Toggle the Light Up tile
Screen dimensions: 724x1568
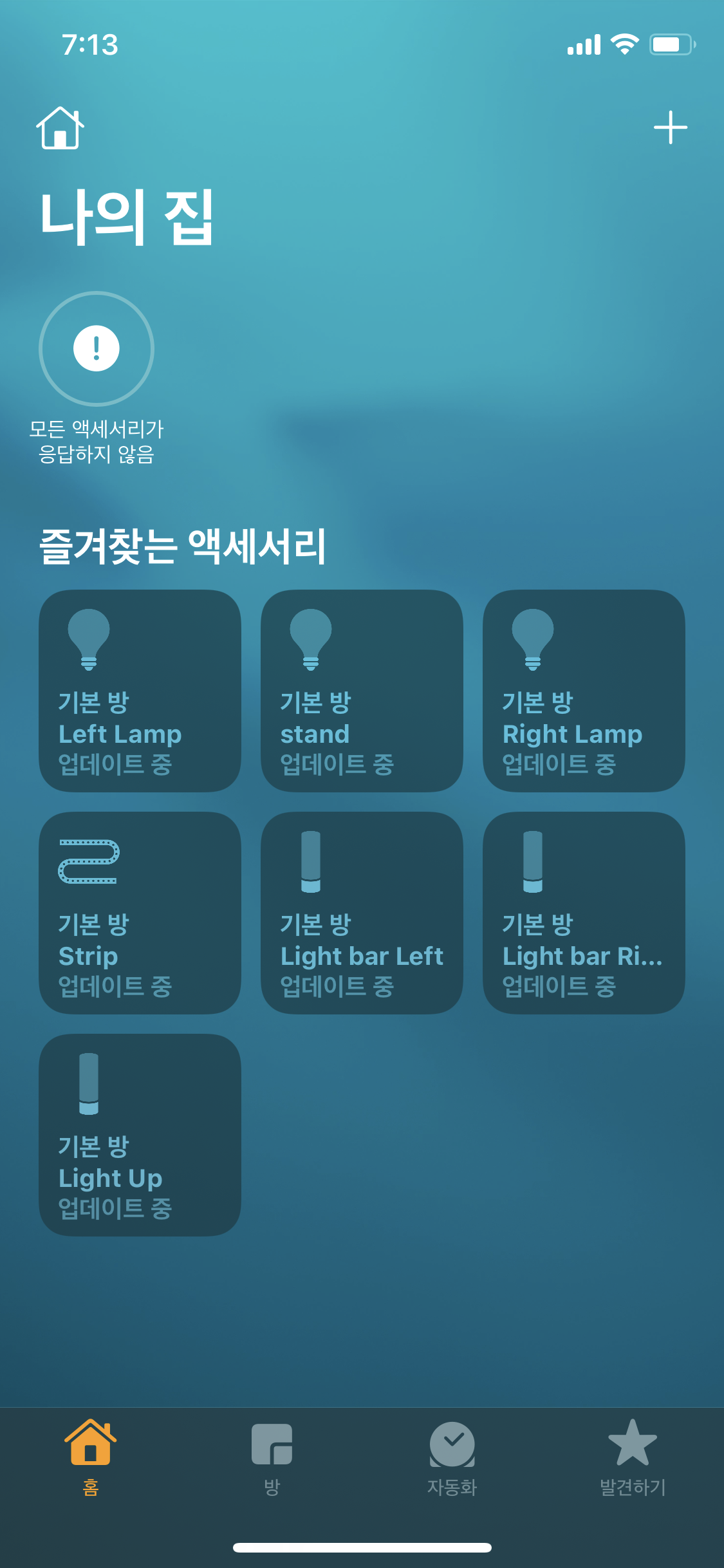pyautogui.click(x=140, y=1135)
